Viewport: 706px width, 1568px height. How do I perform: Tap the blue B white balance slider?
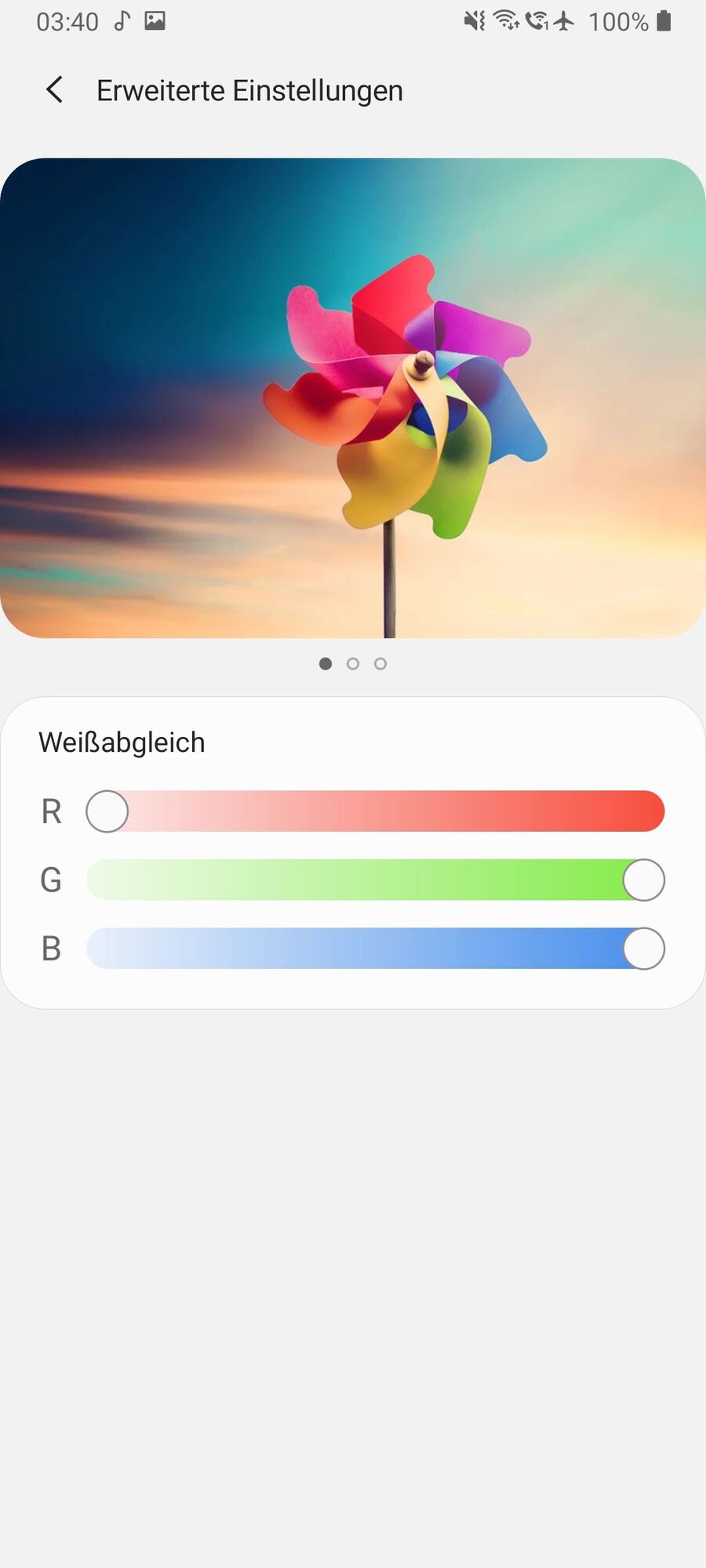pyautogui.click(x=375, y=949)
